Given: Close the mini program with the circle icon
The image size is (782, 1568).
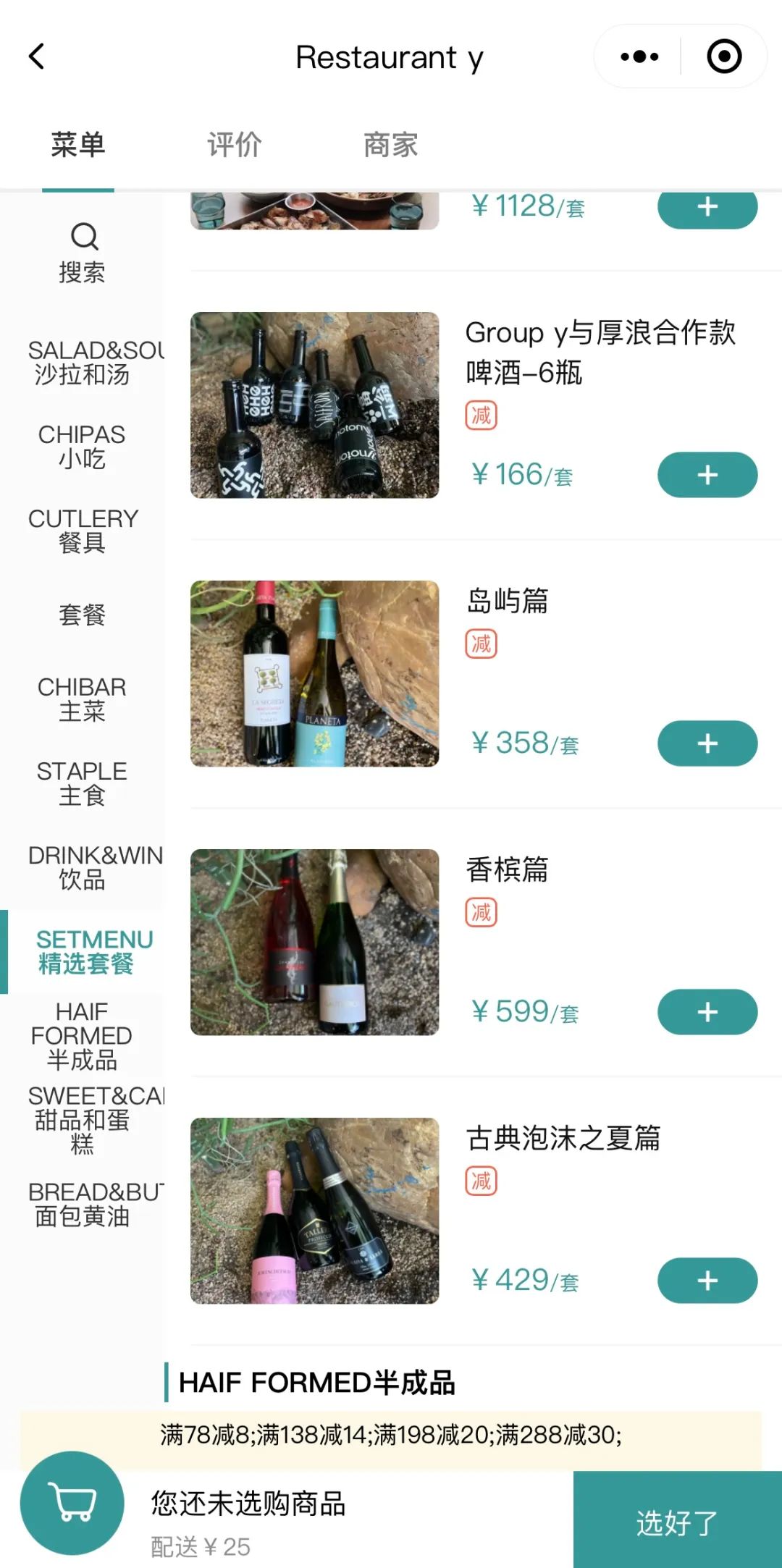Looking at the screenshot, I should (x=723, y=56).
